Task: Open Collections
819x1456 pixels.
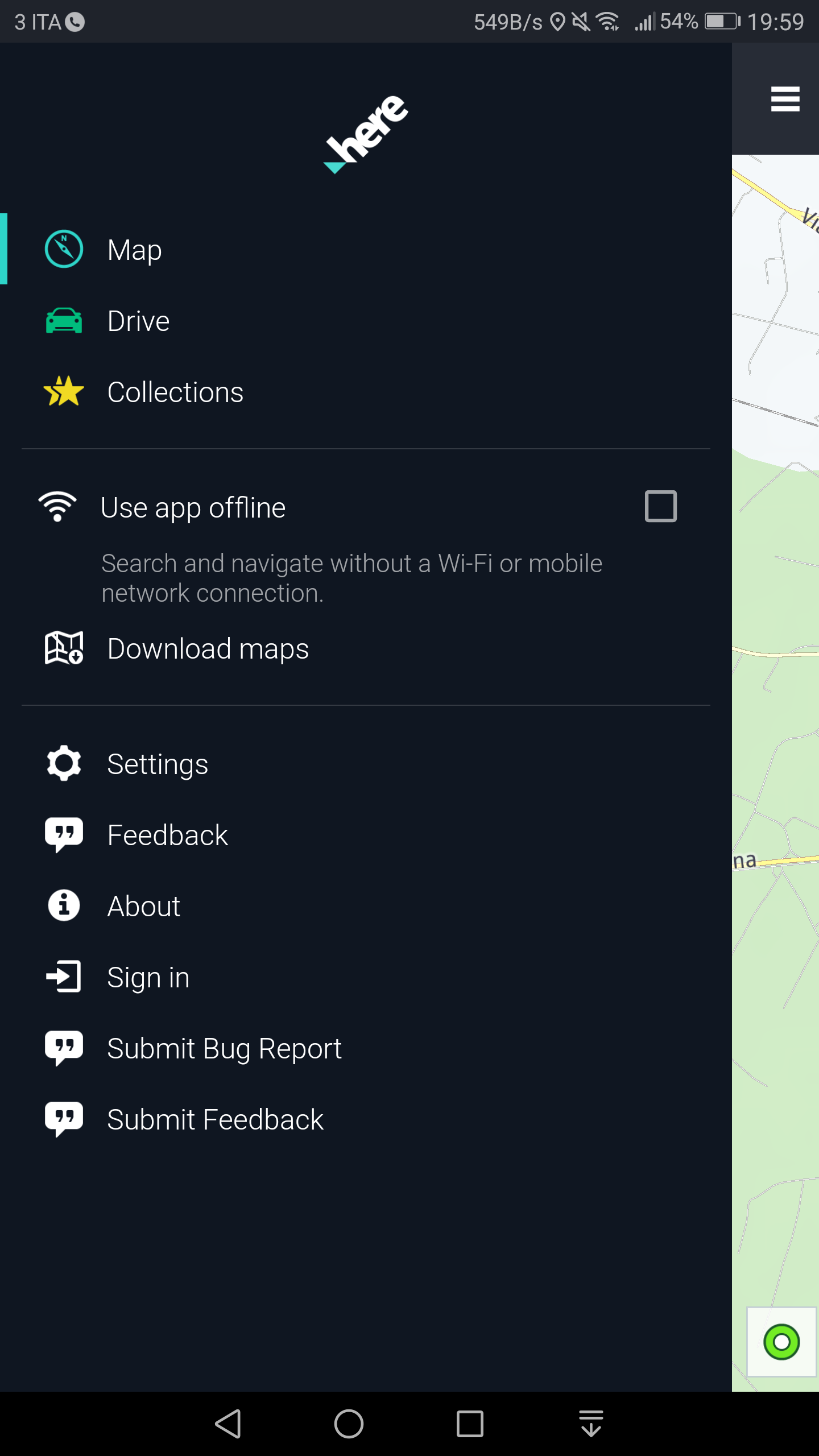Action: [x=366, y=392]
